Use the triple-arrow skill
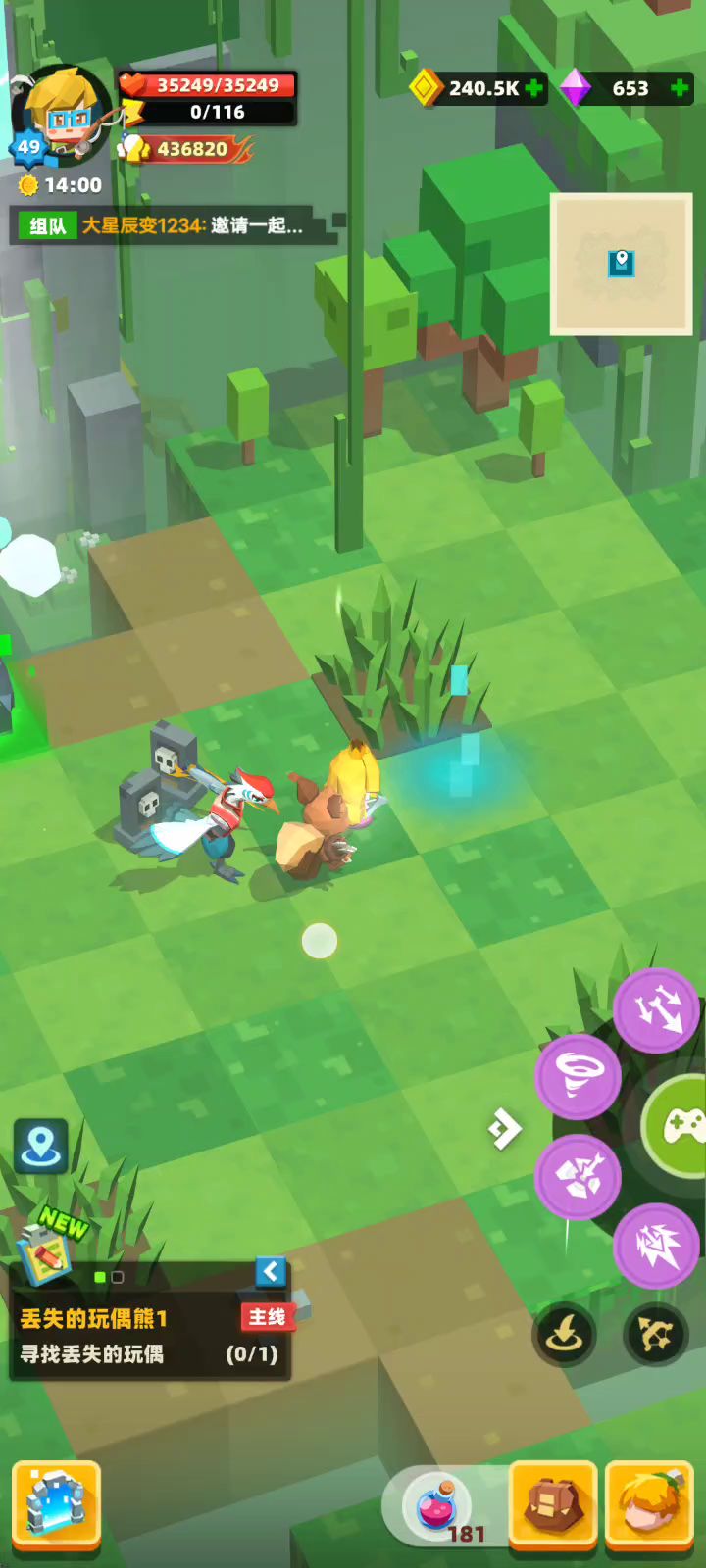Viewport: 706px width, 1568px height. [657, 1009]
